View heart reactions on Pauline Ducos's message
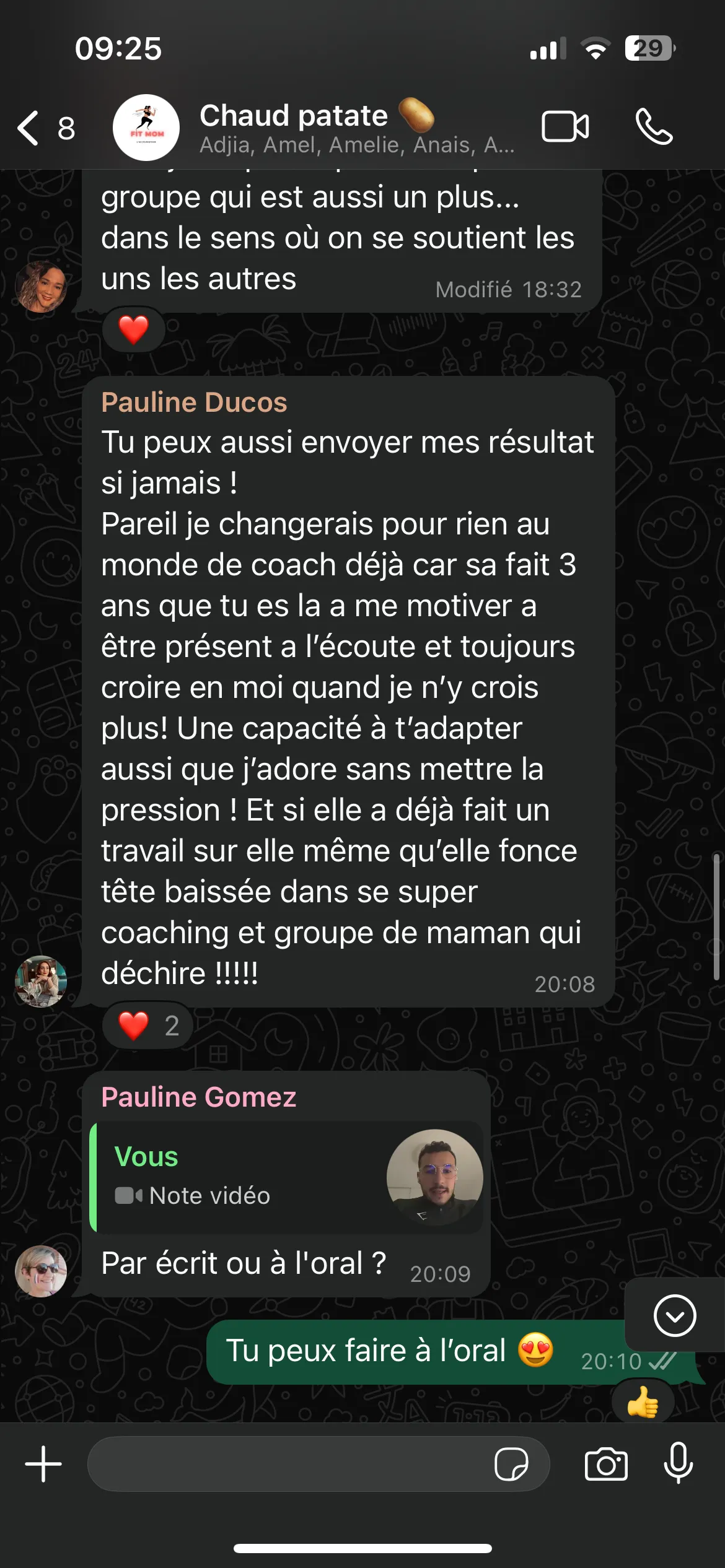Image resolution: width=725 pixels, height=1568 pixels. (x=147, y=1026)
